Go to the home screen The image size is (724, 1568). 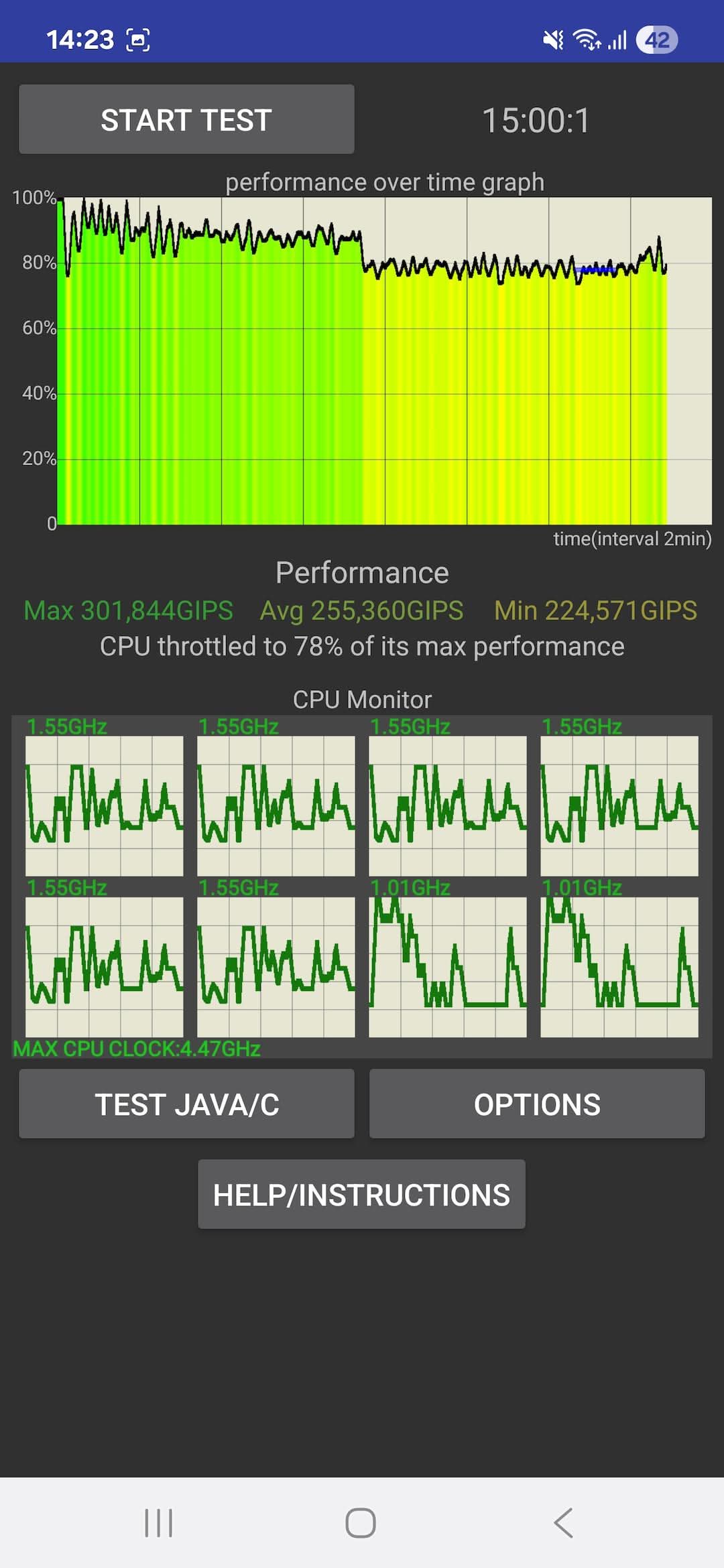pos(361,1523)
